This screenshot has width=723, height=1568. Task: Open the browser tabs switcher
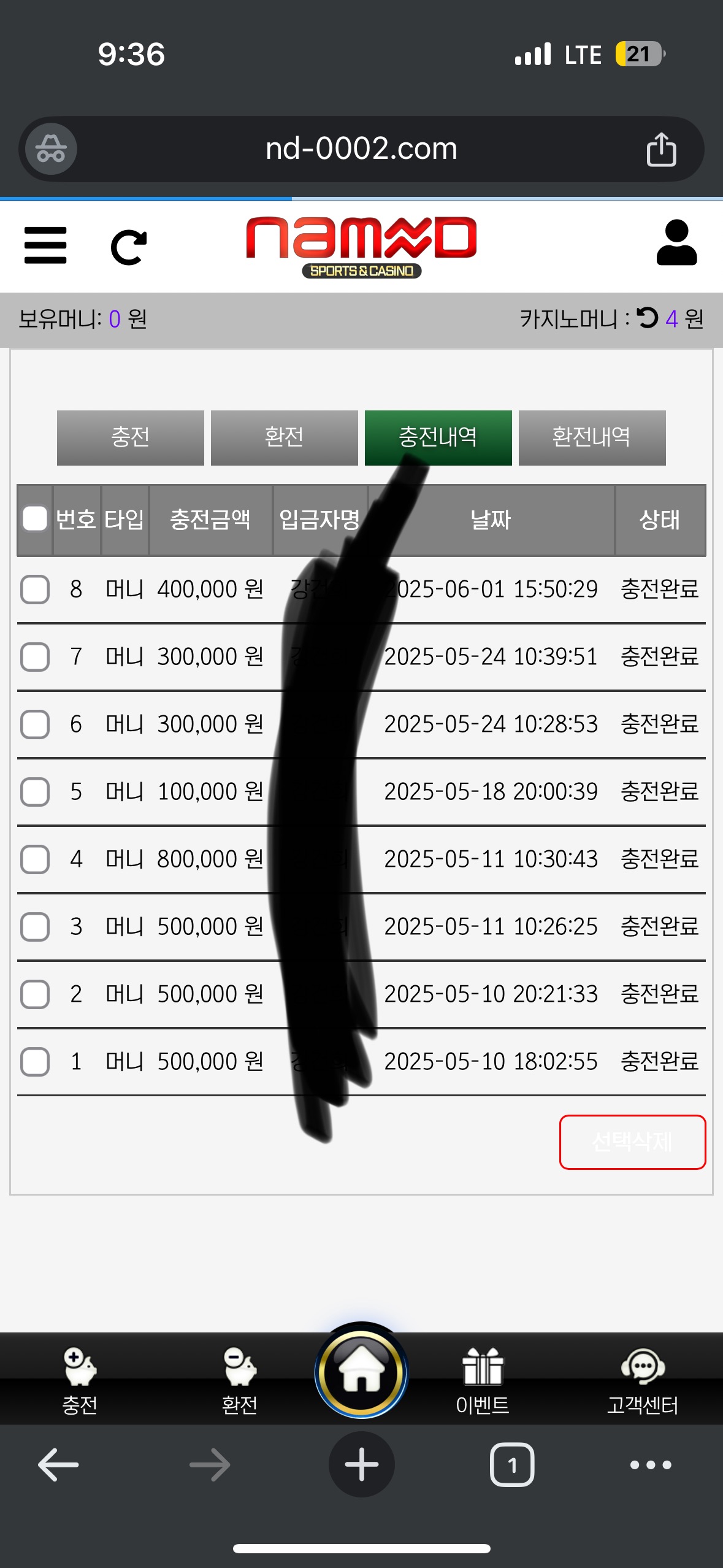[x=512, y=1464]
